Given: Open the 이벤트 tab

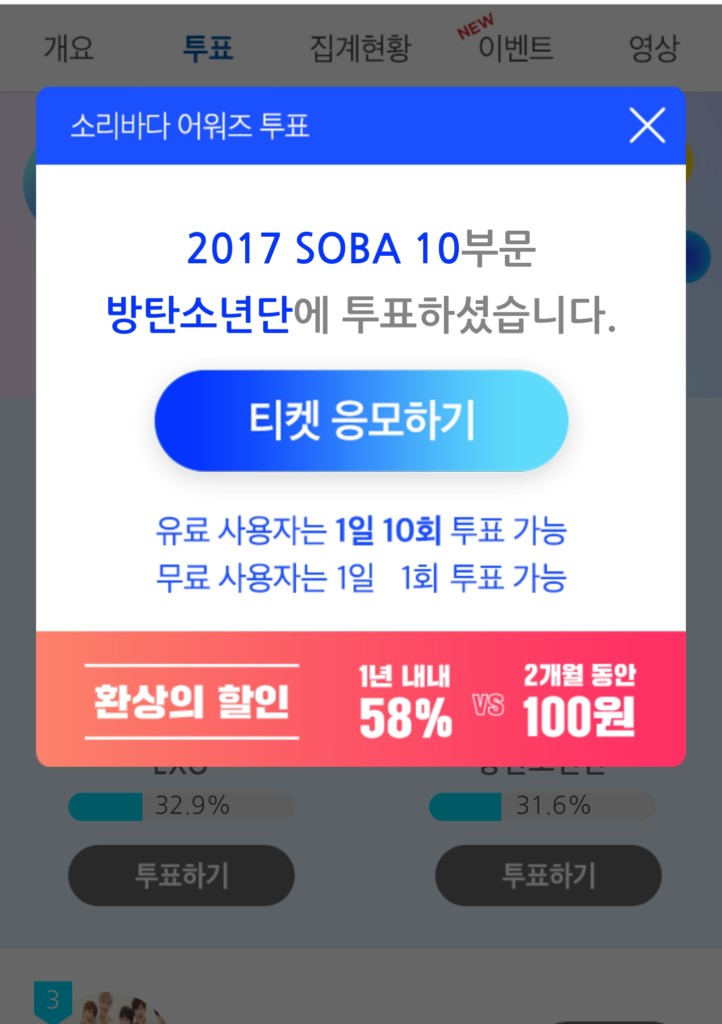Looking at the screenshot, I should (x=515, y=48).
